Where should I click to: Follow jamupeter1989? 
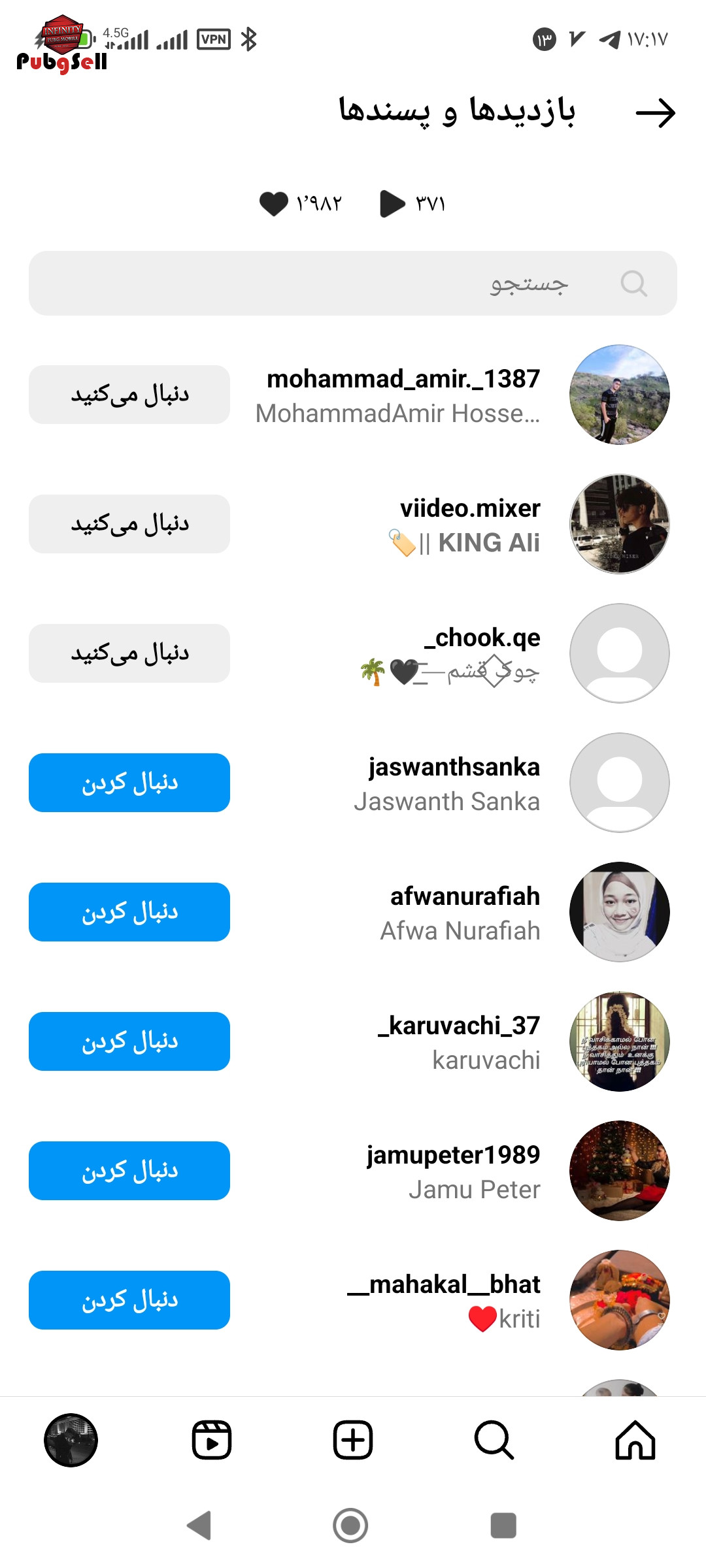click(x=129, y=1171)
